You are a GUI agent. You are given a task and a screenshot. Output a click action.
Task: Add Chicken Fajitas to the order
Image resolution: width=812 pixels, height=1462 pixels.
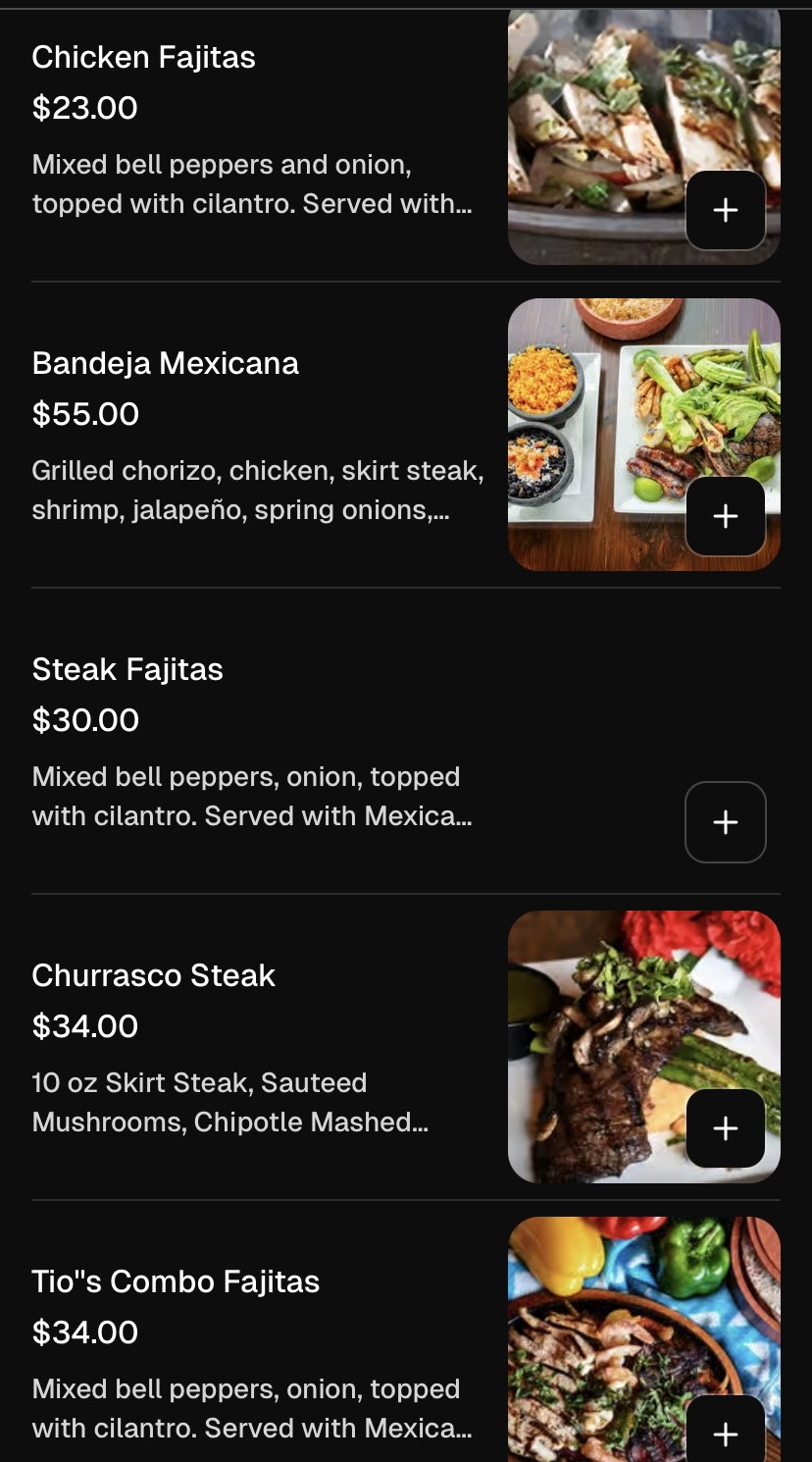pos(725,210)
